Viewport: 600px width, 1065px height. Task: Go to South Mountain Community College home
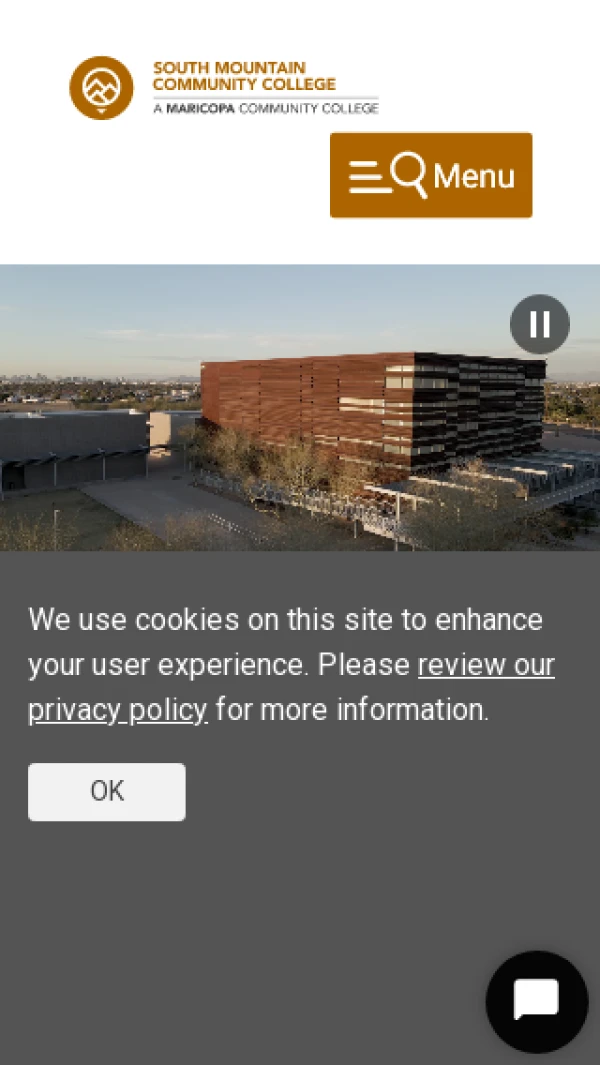[224, 88]
